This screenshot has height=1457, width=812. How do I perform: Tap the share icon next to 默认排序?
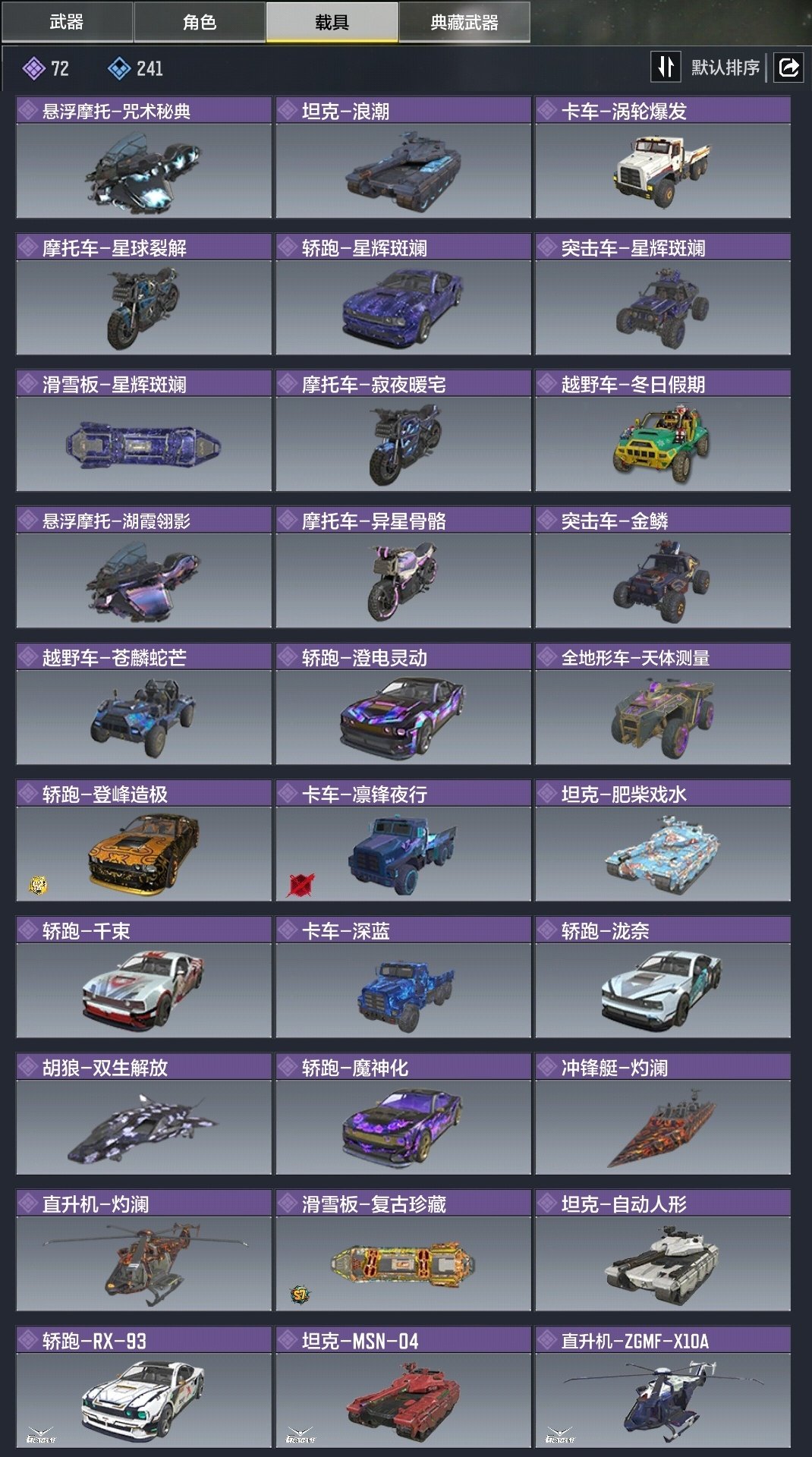[788, 68]
